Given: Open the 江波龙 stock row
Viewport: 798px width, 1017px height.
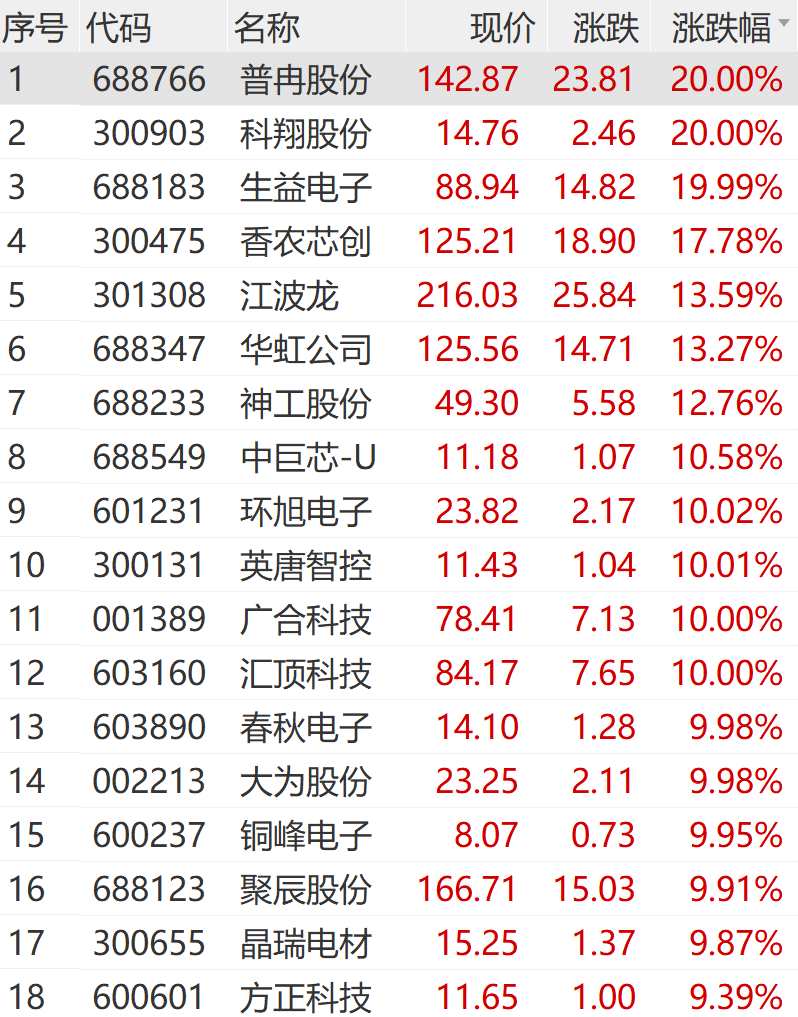Looking at the screenshot, I should 290,296.
